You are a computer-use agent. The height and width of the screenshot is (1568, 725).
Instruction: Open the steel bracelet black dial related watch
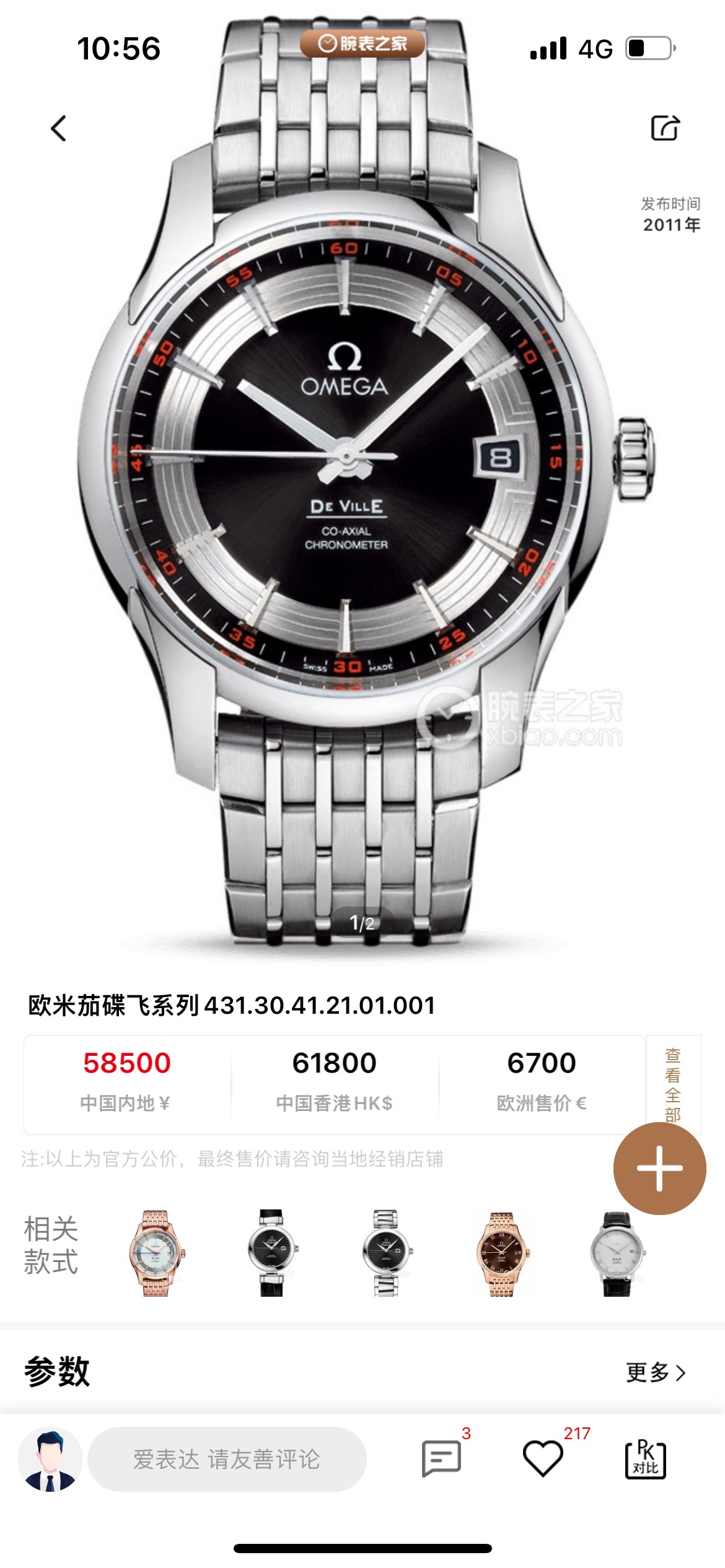point(386,1253)
